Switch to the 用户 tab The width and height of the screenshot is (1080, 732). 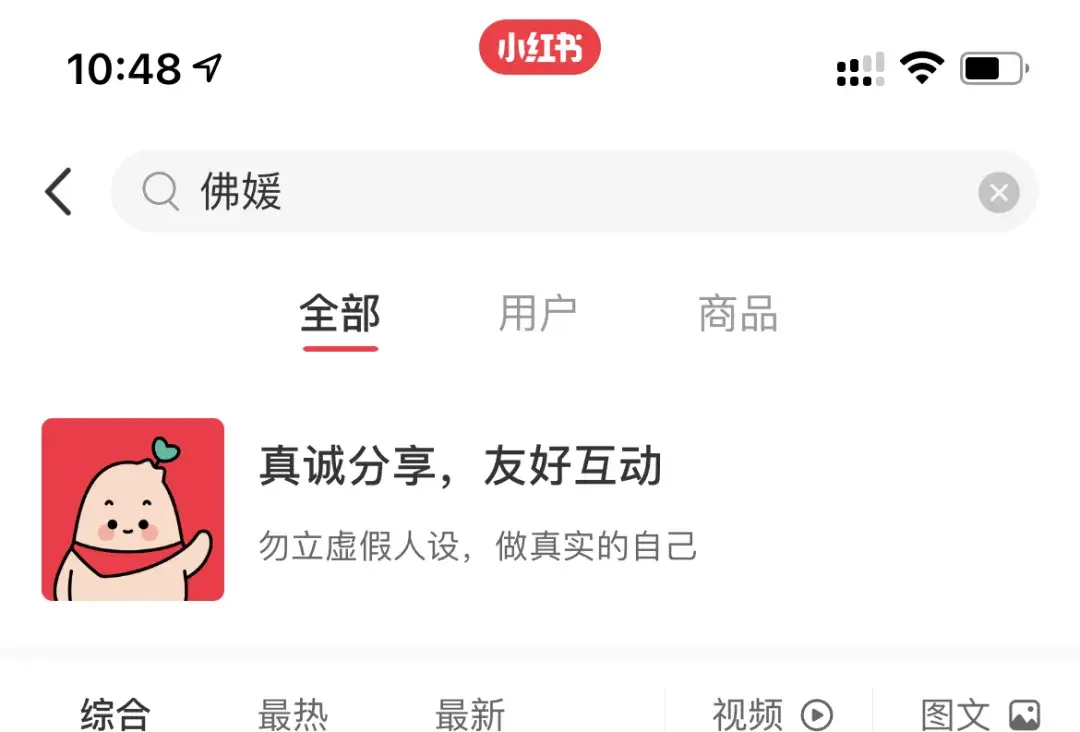point(538,314)
